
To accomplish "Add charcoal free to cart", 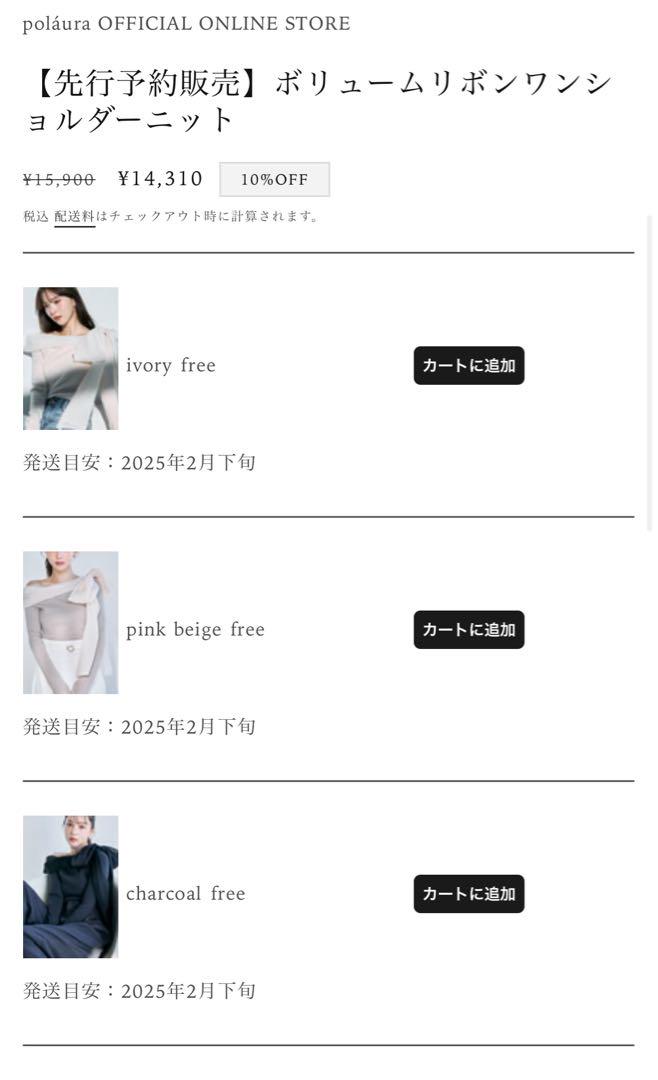I will [x=468, y=894].
